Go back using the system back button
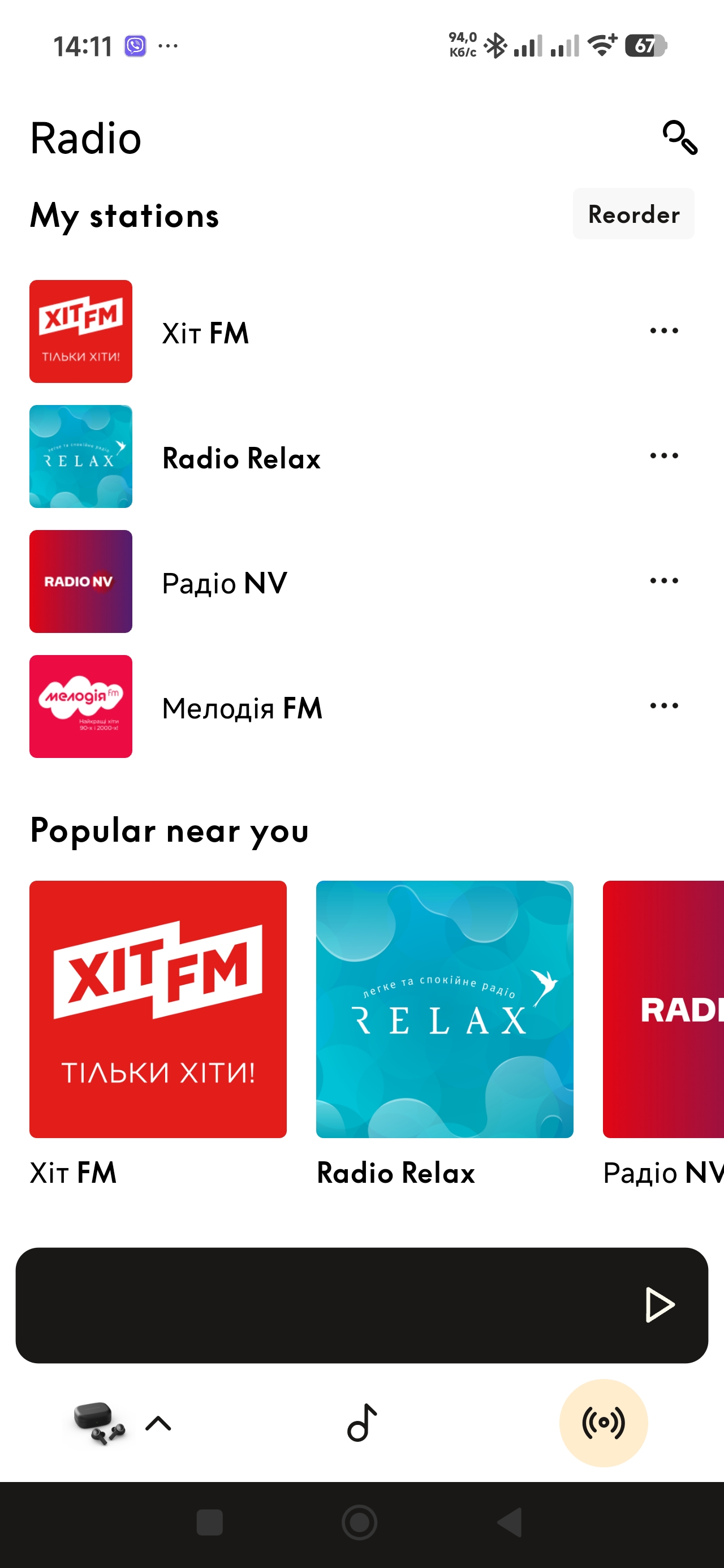Image resolution: width=724 pixels, height=1568 pixels. [x=511, y=1523]
